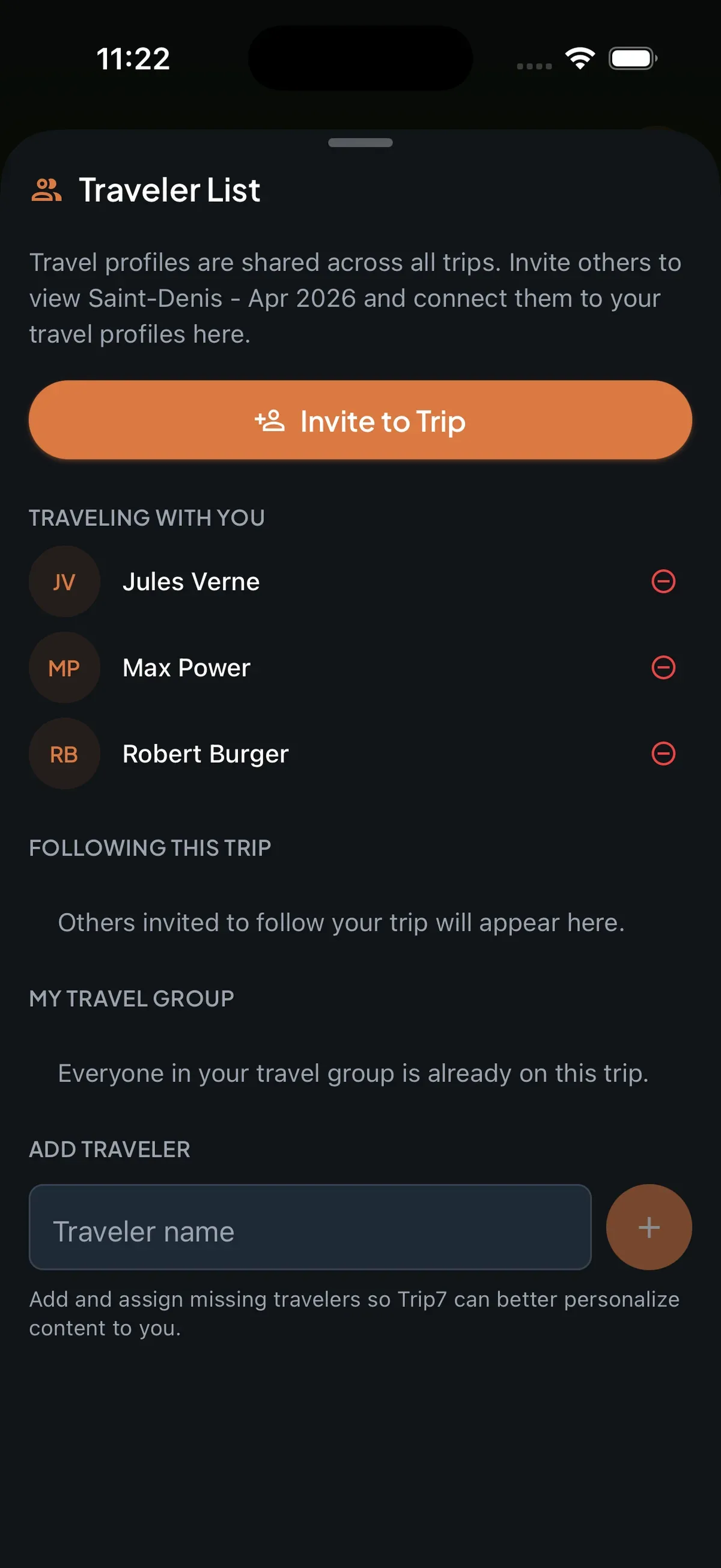The width and height of the screenshot is (721, 1568).
Task: Select the Robert Burger traveler row
Action: pos(304,754)
